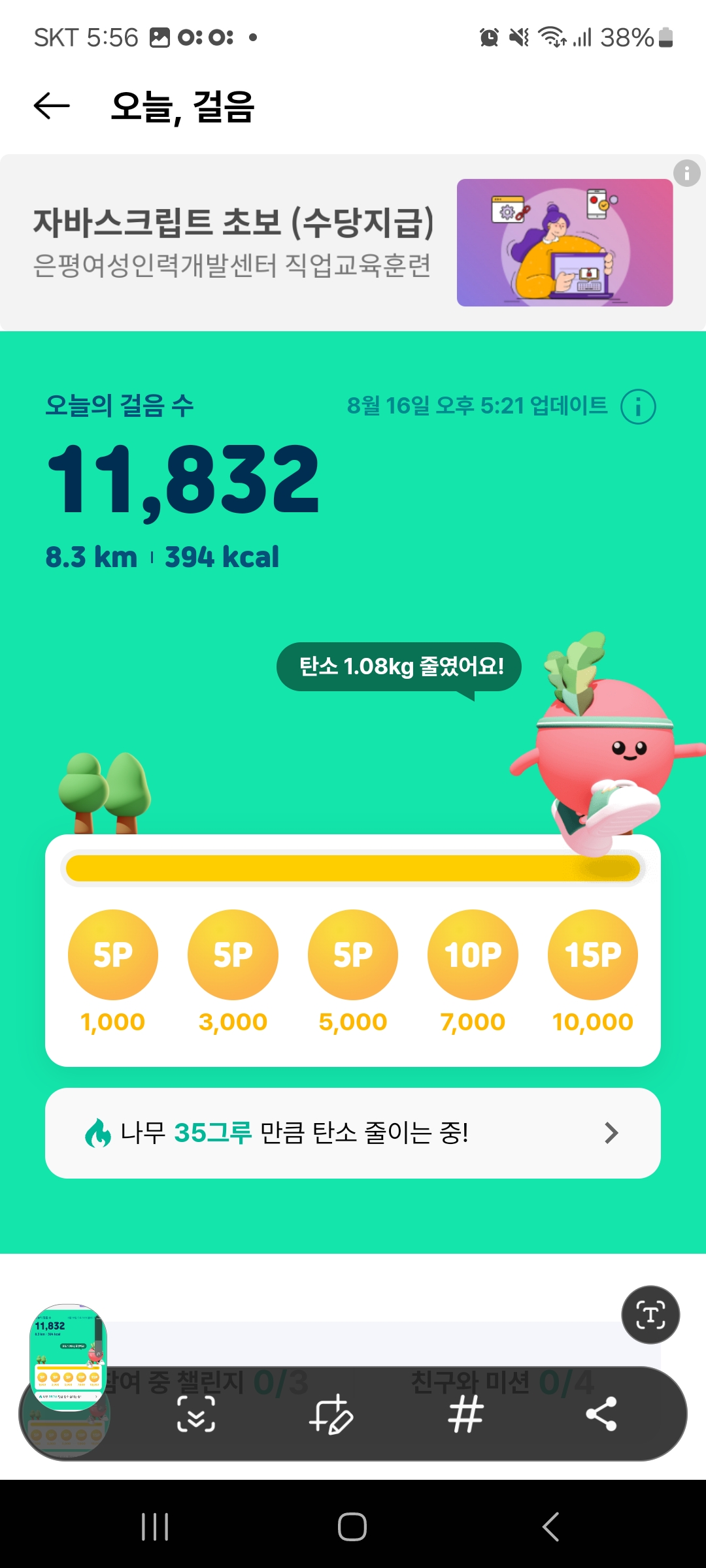Open the 나무 35그루 carbon reduction row
706x1568 pixels.
click(353, 1133)
